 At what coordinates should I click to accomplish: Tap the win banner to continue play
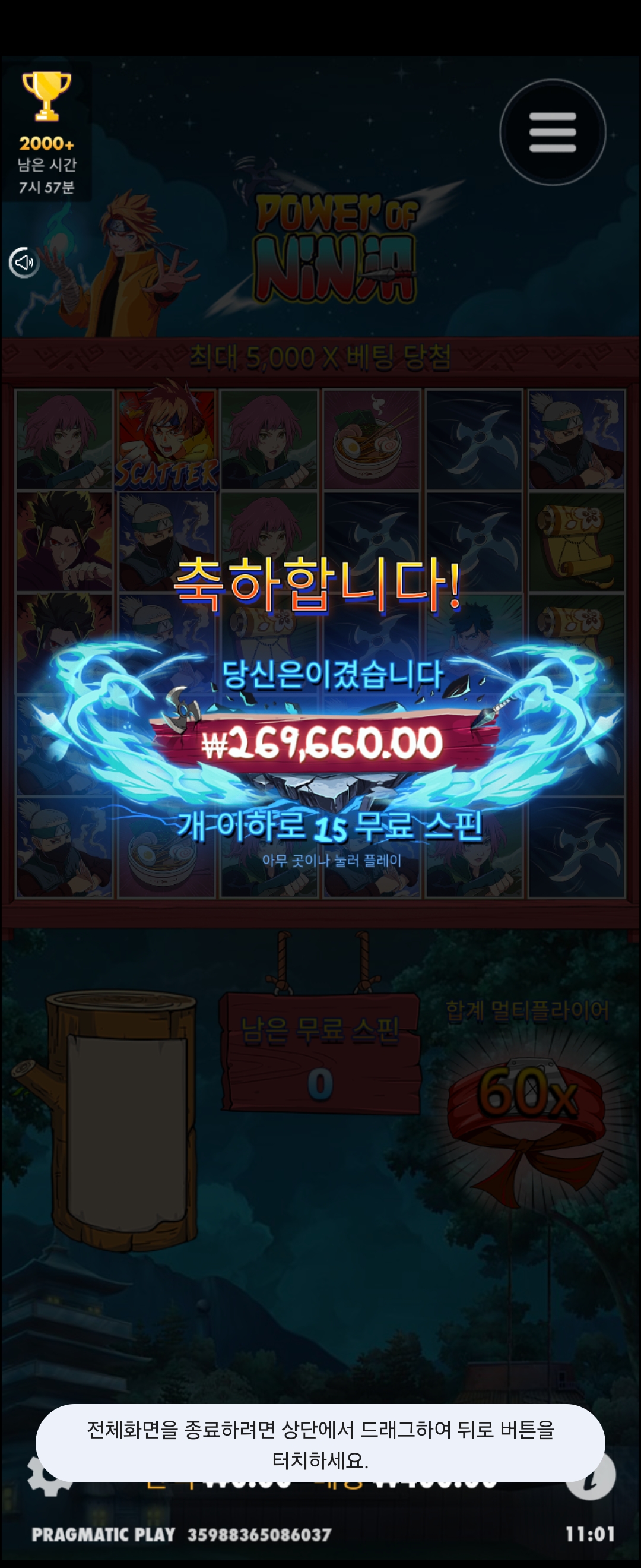click(321, 742)
